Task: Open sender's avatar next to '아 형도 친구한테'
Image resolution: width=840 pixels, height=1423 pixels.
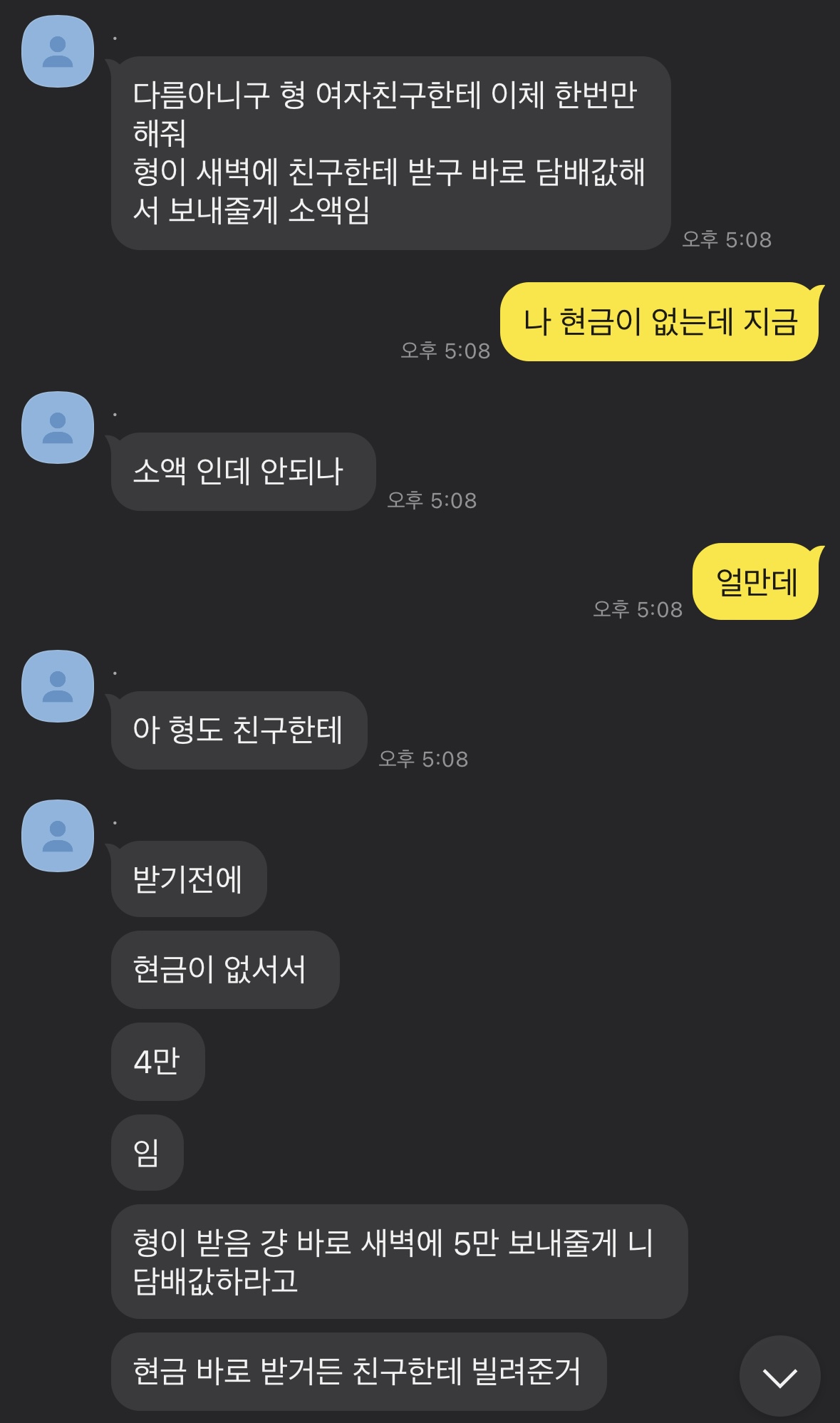Action: point(58,686)
